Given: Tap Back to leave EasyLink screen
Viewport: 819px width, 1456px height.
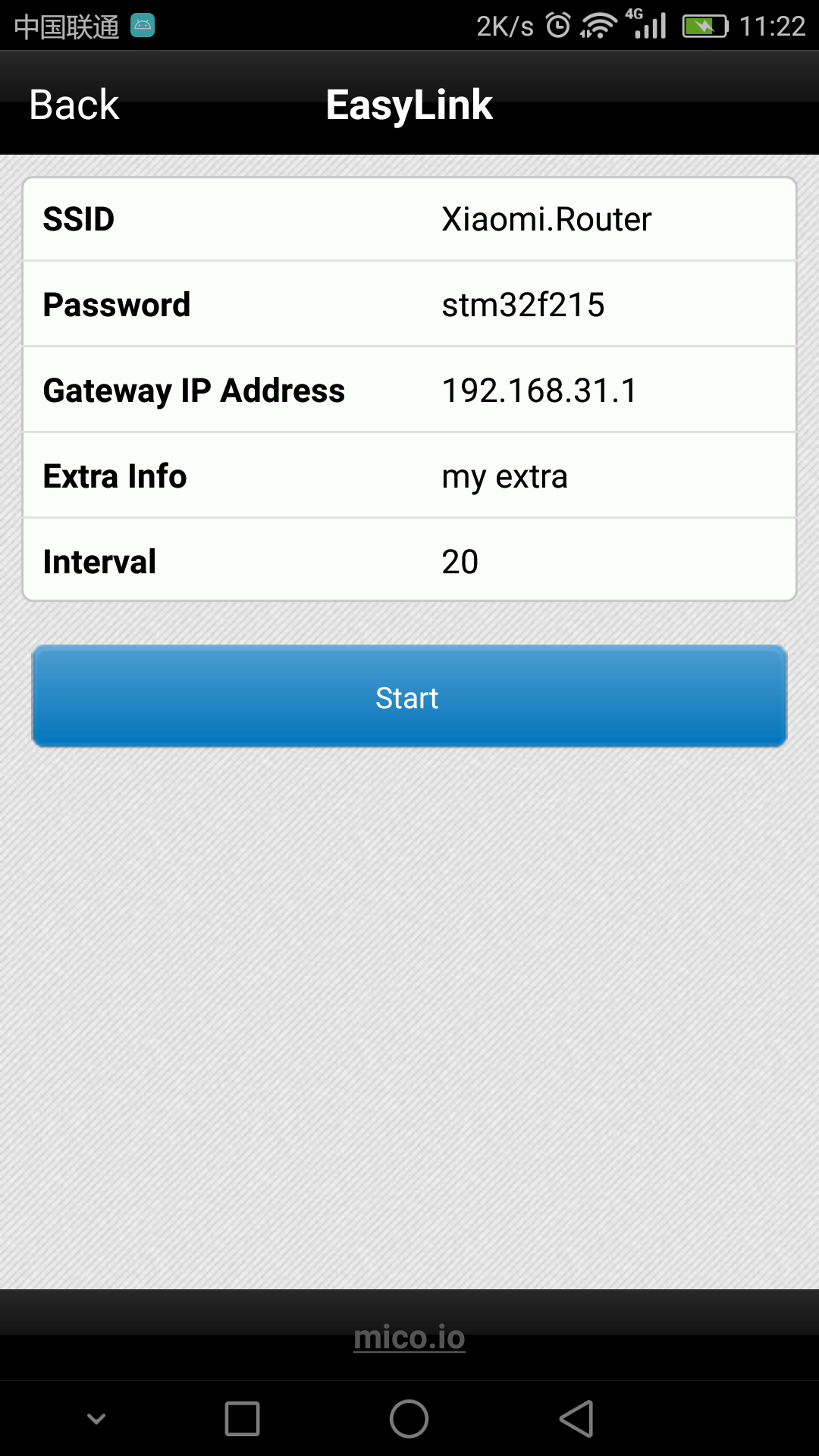Looking at the screenshot, I should click(x=73, y=104).
